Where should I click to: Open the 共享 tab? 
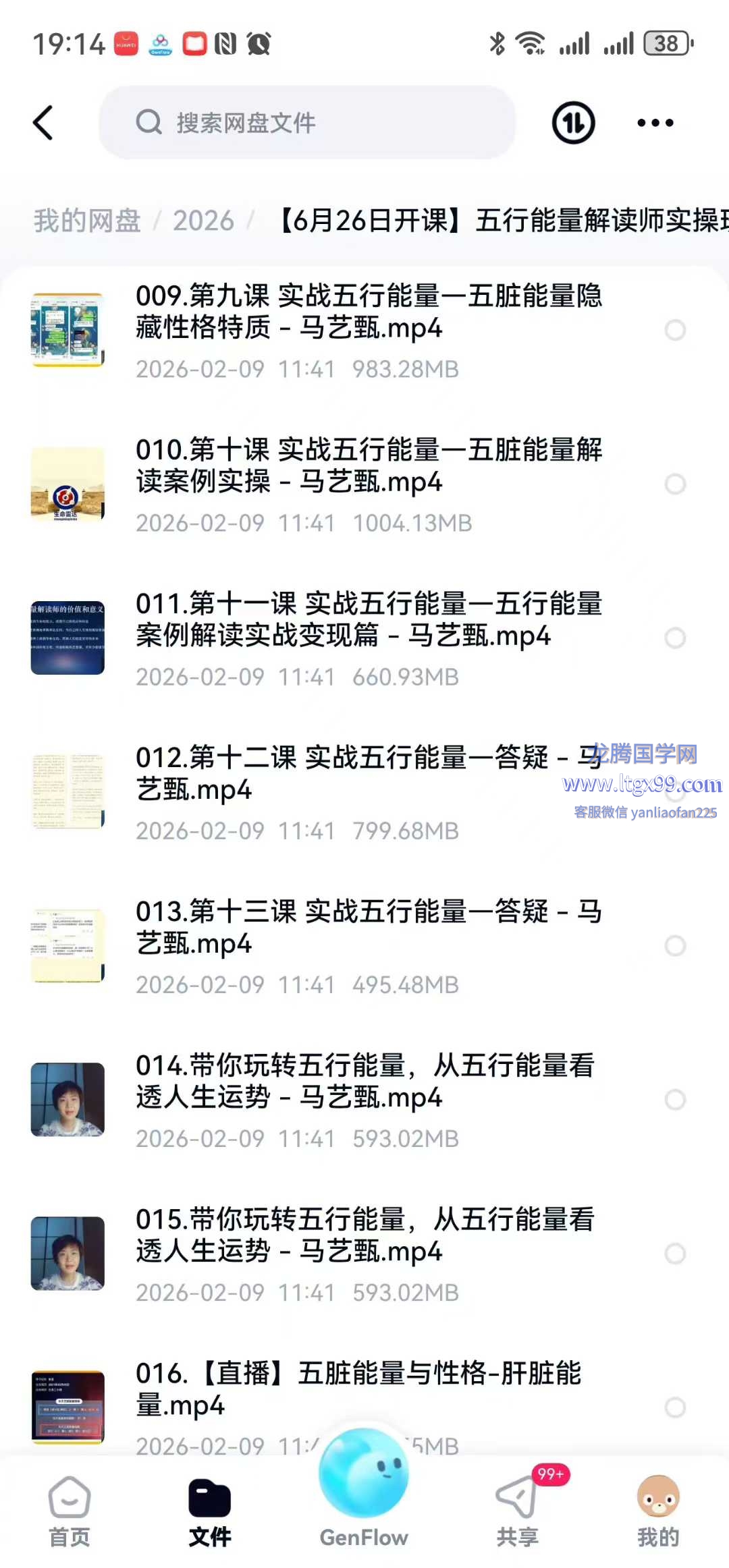(518, 1513)
